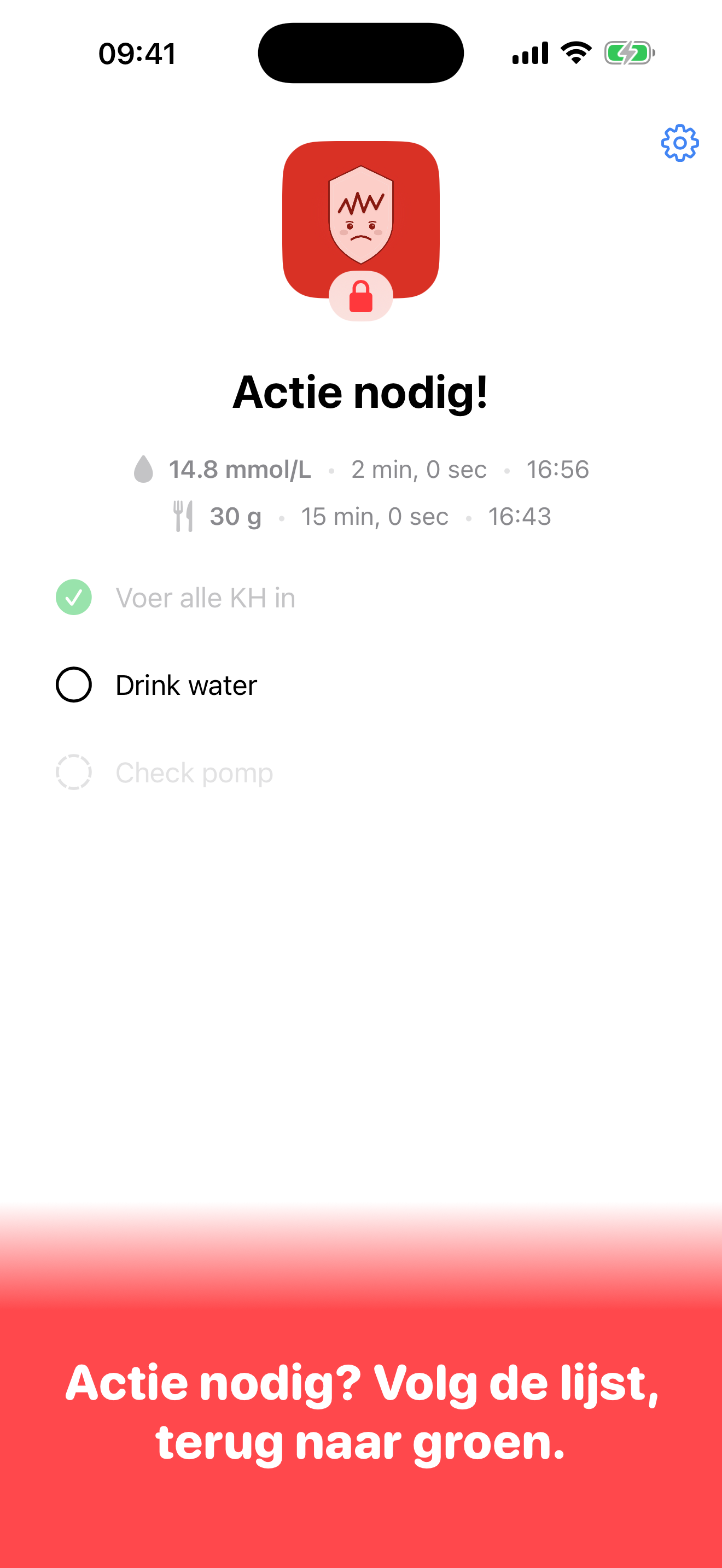Open the Drink water item

click(187, 685)
